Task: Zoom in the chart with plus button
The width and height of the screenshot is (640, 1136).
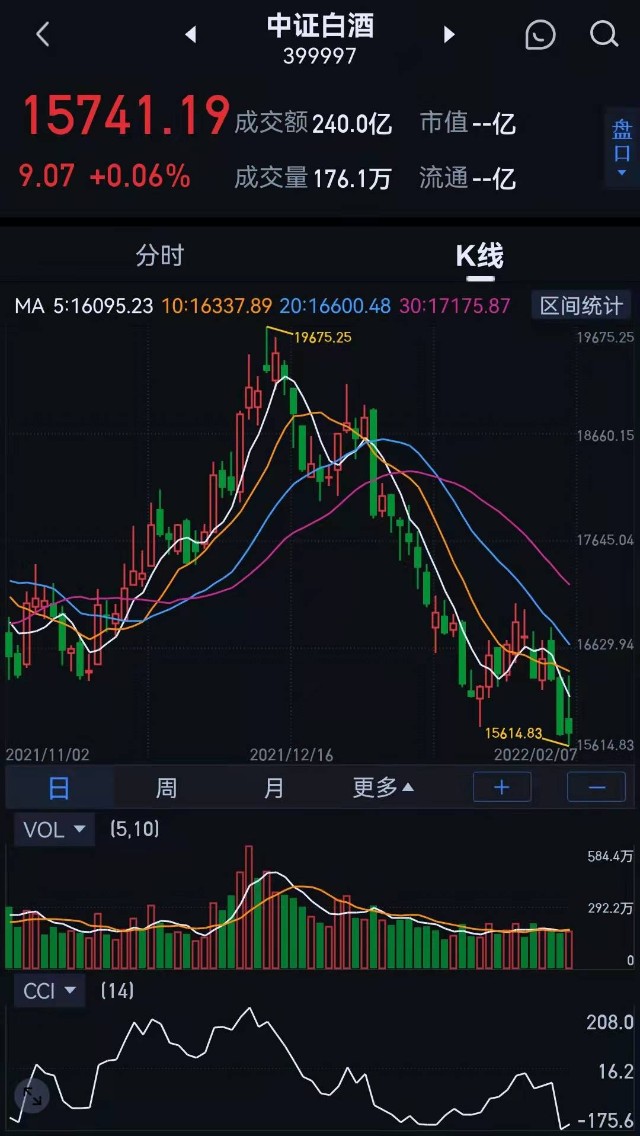Action: [x=502, y=788]
